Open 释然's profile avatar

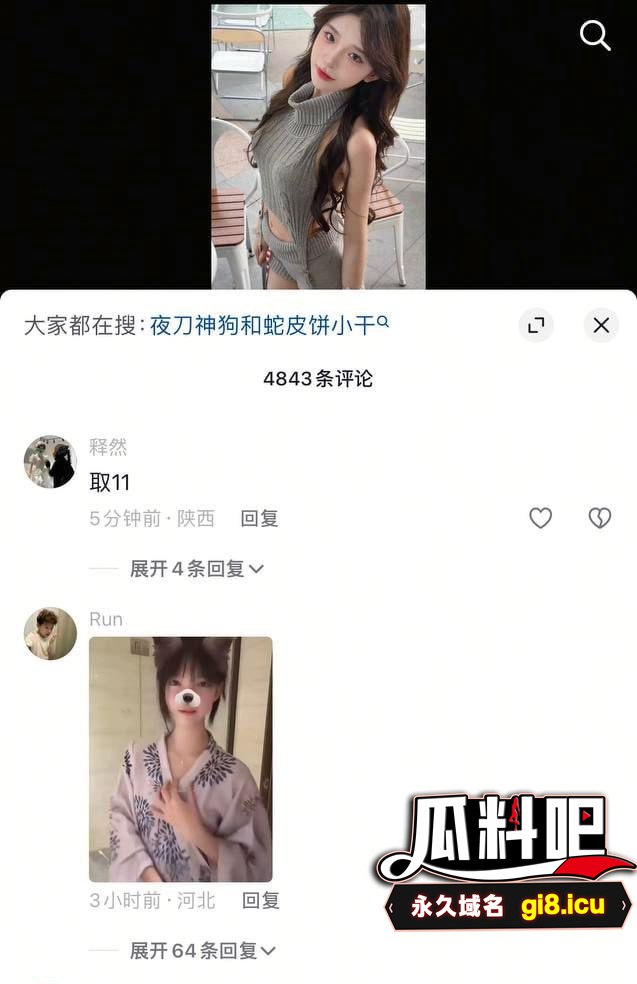click(50, 462)
